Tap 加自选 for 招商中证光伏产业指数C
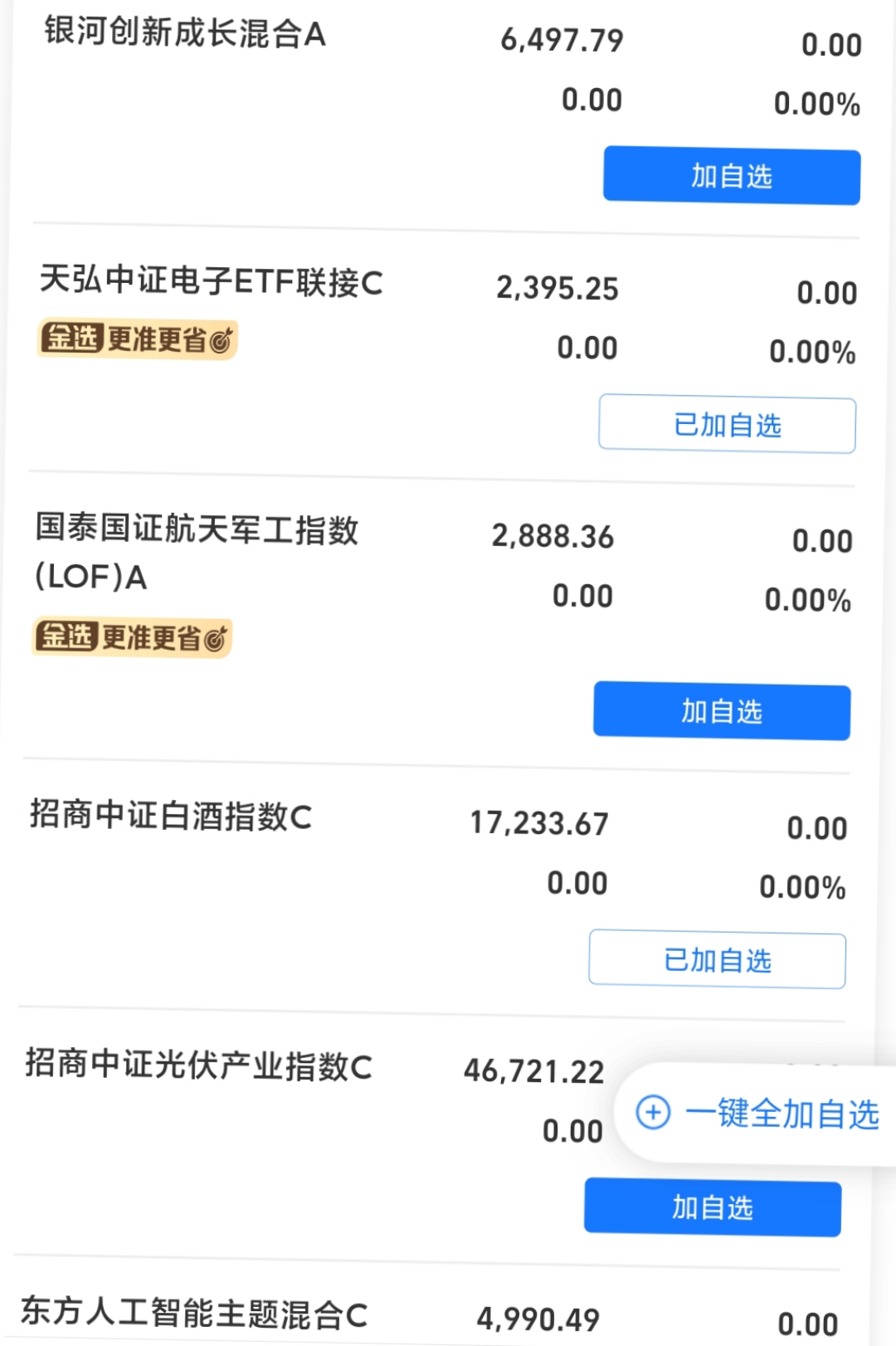The width and height of the screenshot is (896, 1346). coord(711,1209)
